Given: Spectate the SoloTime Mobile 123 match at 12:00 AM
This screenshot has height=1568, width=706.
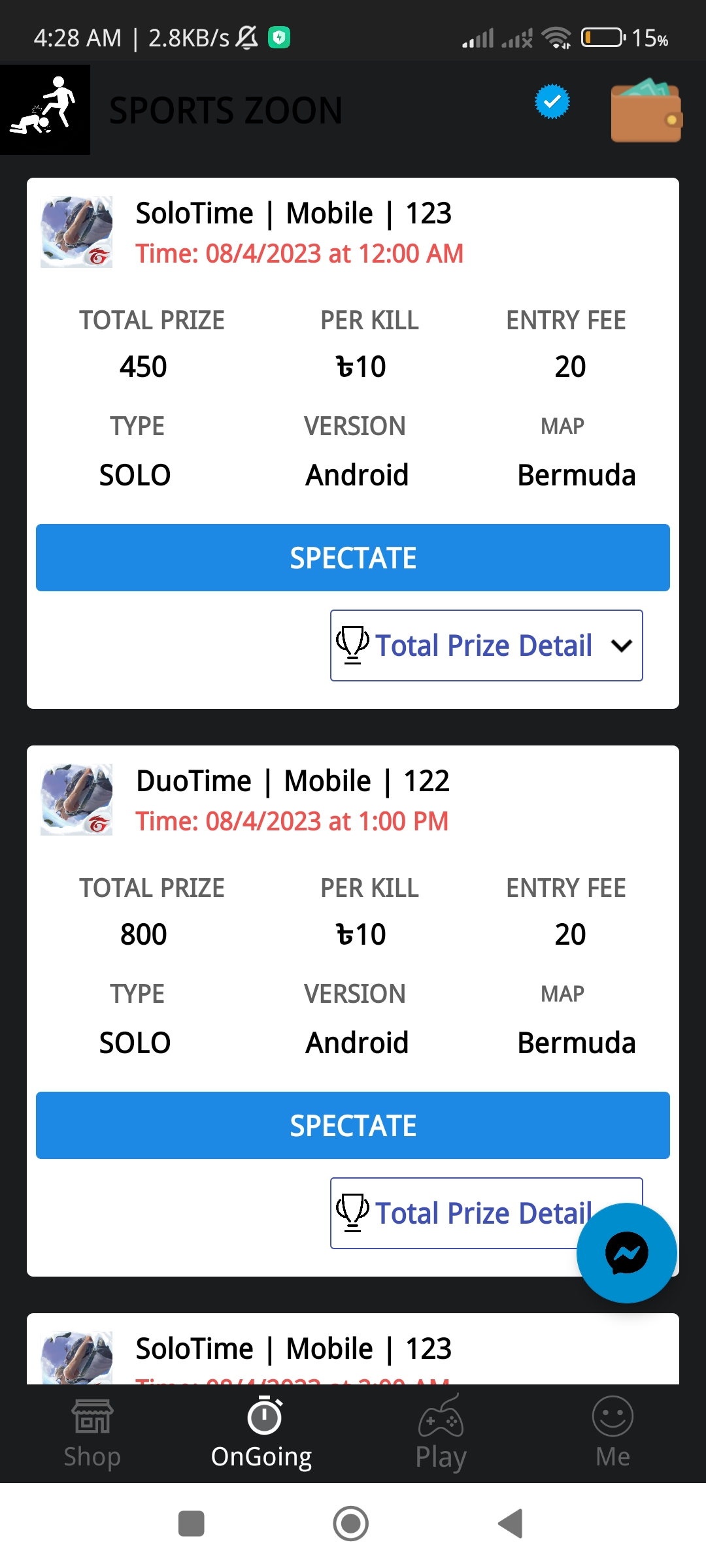Looking at the screenshot, I should 353,557.
